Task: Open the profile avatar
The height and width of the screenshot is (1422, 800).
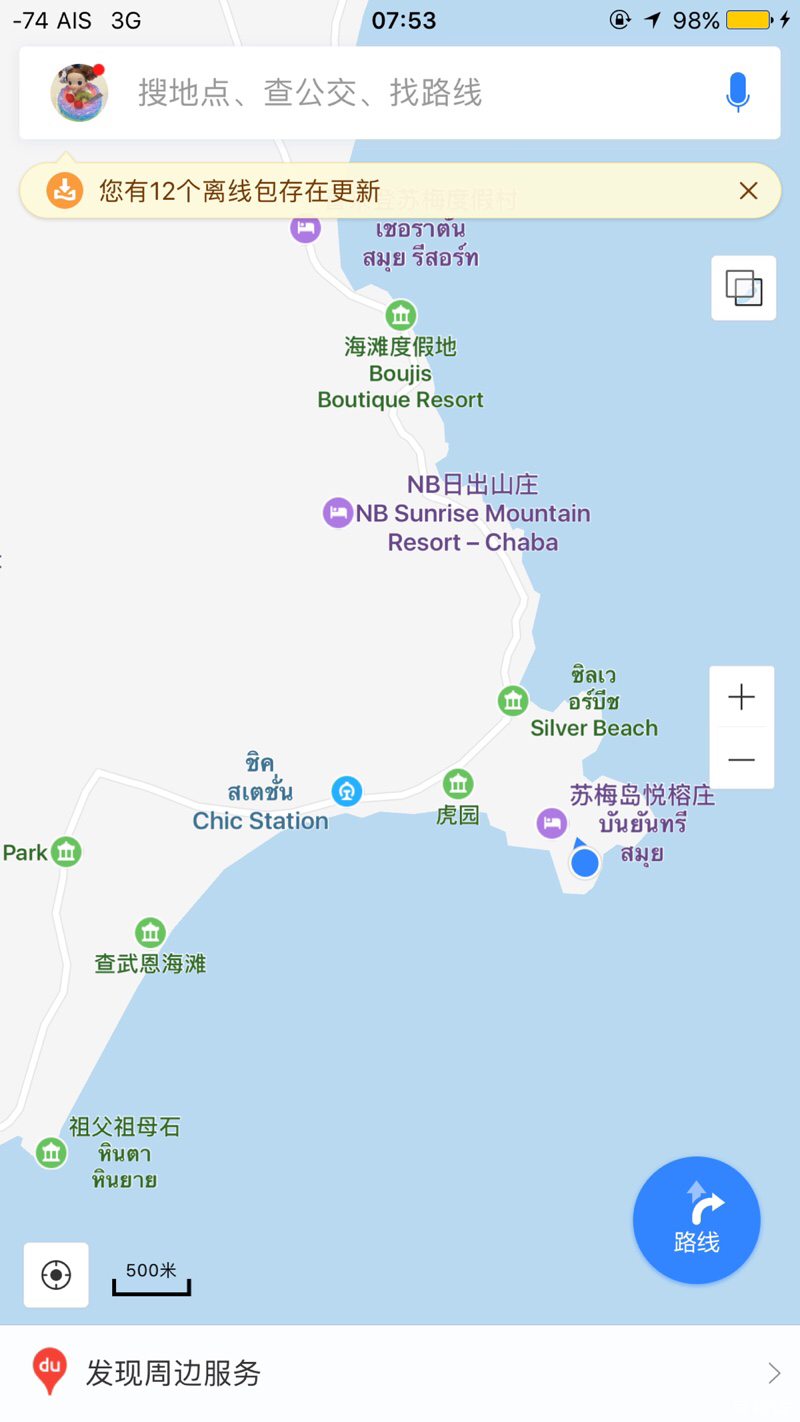Action: pyautogui.click(x=79, y=93)
